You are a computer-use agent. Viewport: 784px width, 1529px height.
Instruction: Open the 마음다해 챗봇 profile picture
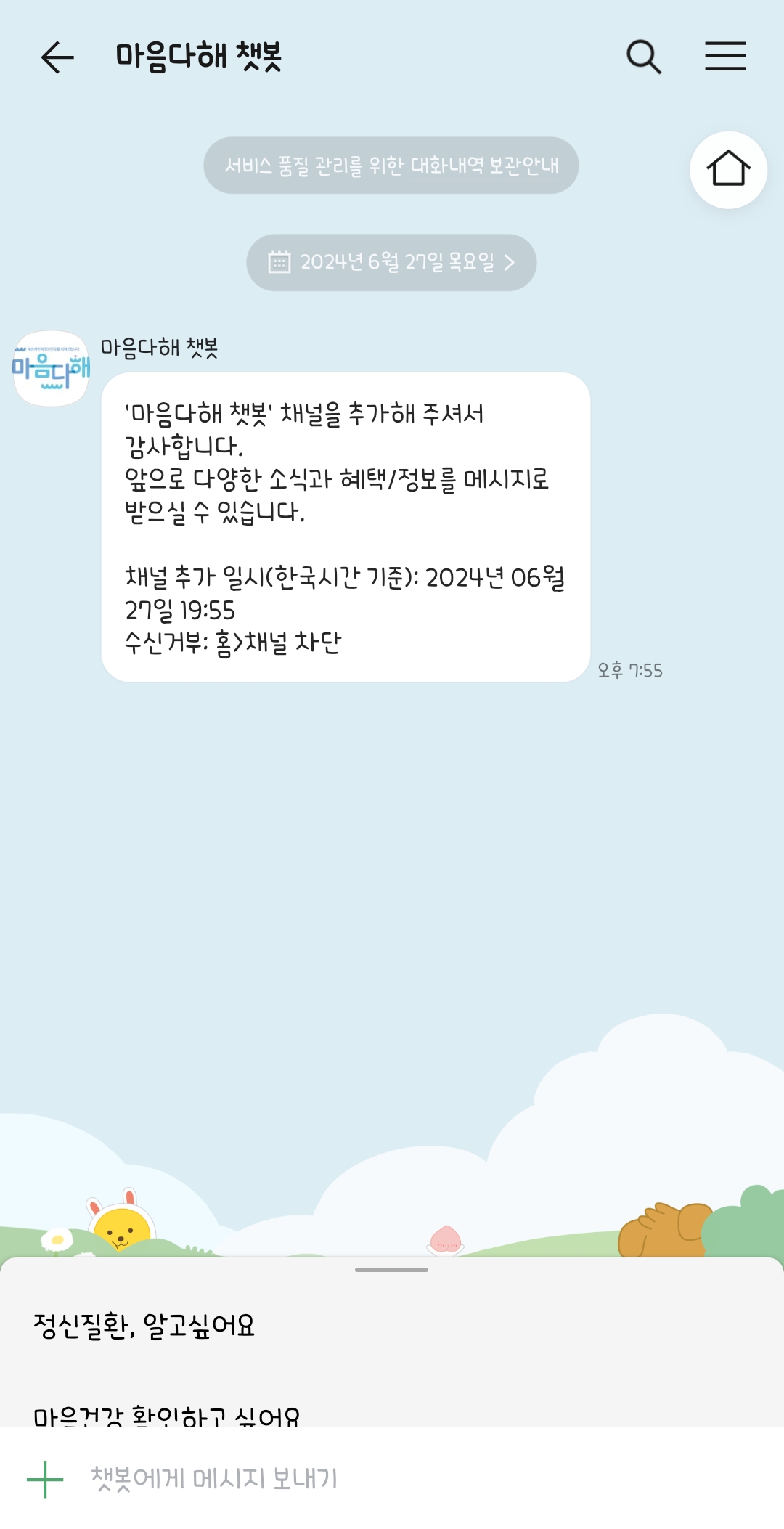[51, 368]
